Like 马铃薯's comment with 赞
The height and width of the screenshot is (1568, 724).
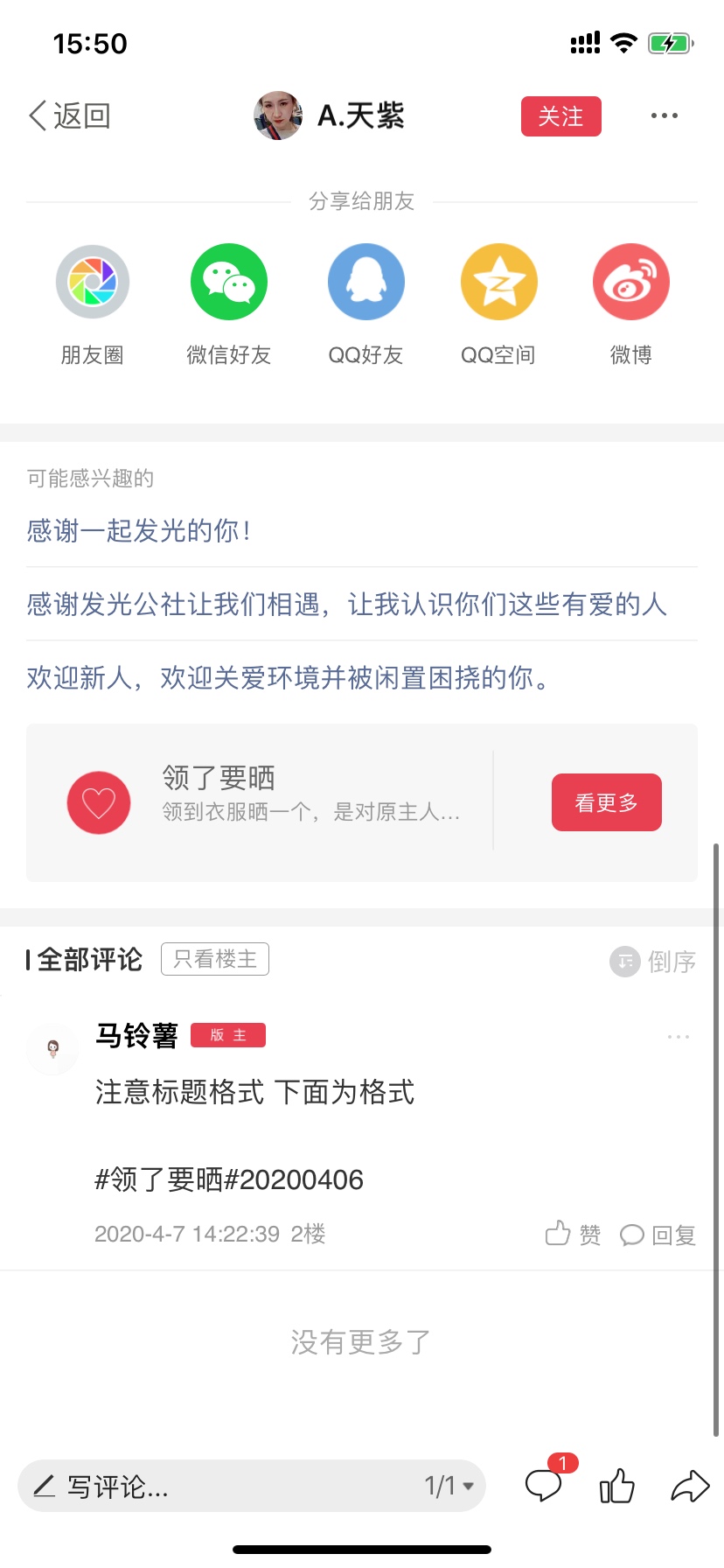(573, 1234)
